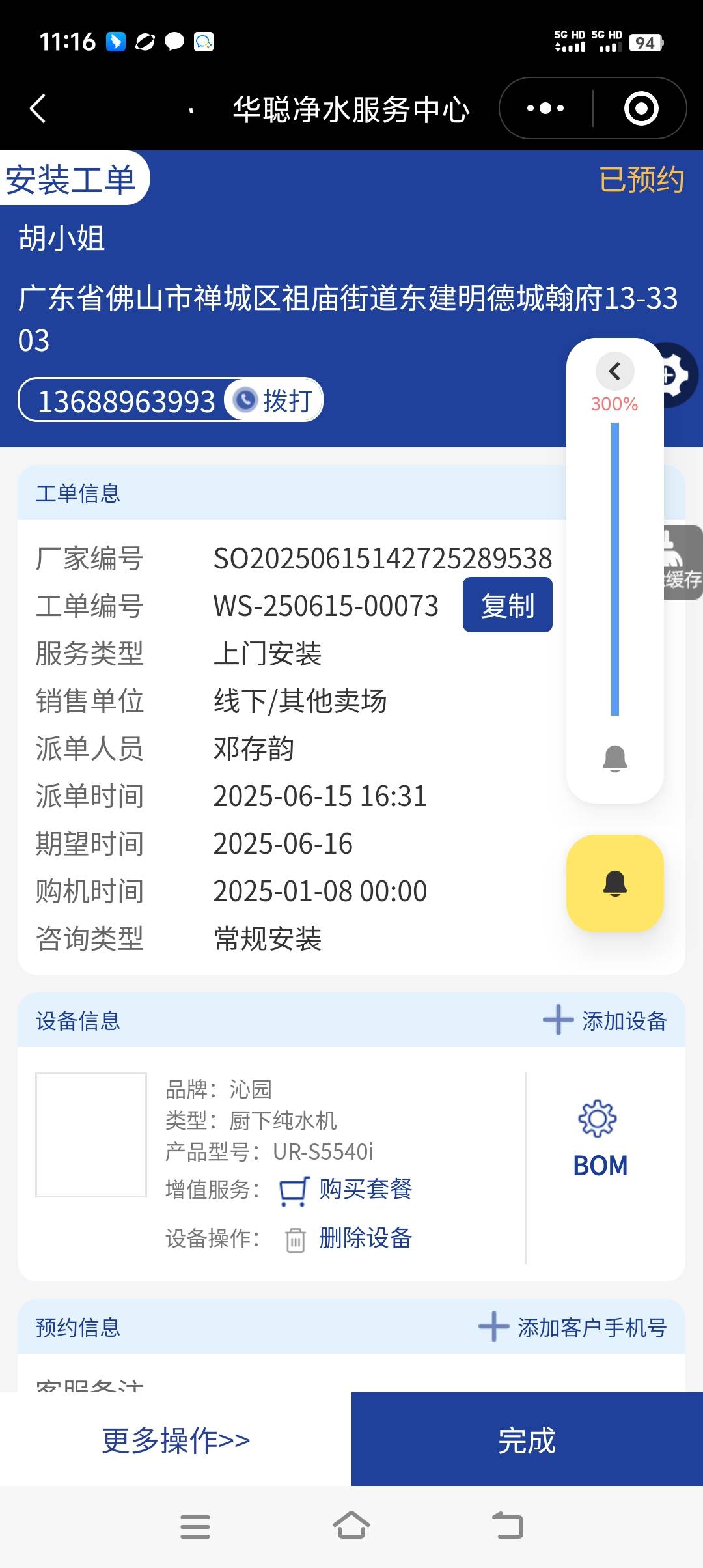The width and height of the screenshot is (703, 1568).
Task: Tap 完成 to finish the order
Action: pos(527,1440)
